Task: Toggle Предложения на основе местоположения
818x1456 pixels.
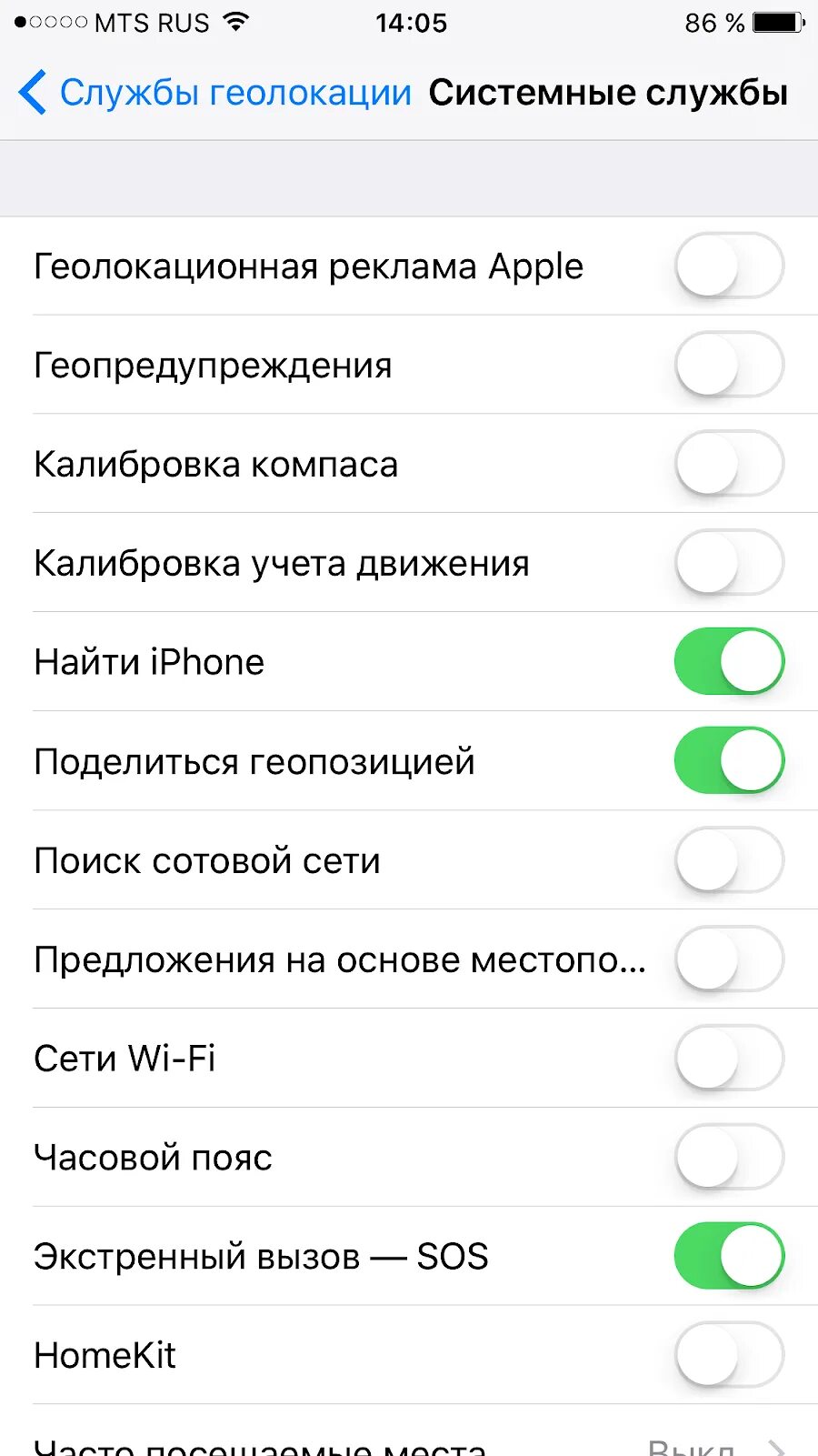Action: point(729,959)
